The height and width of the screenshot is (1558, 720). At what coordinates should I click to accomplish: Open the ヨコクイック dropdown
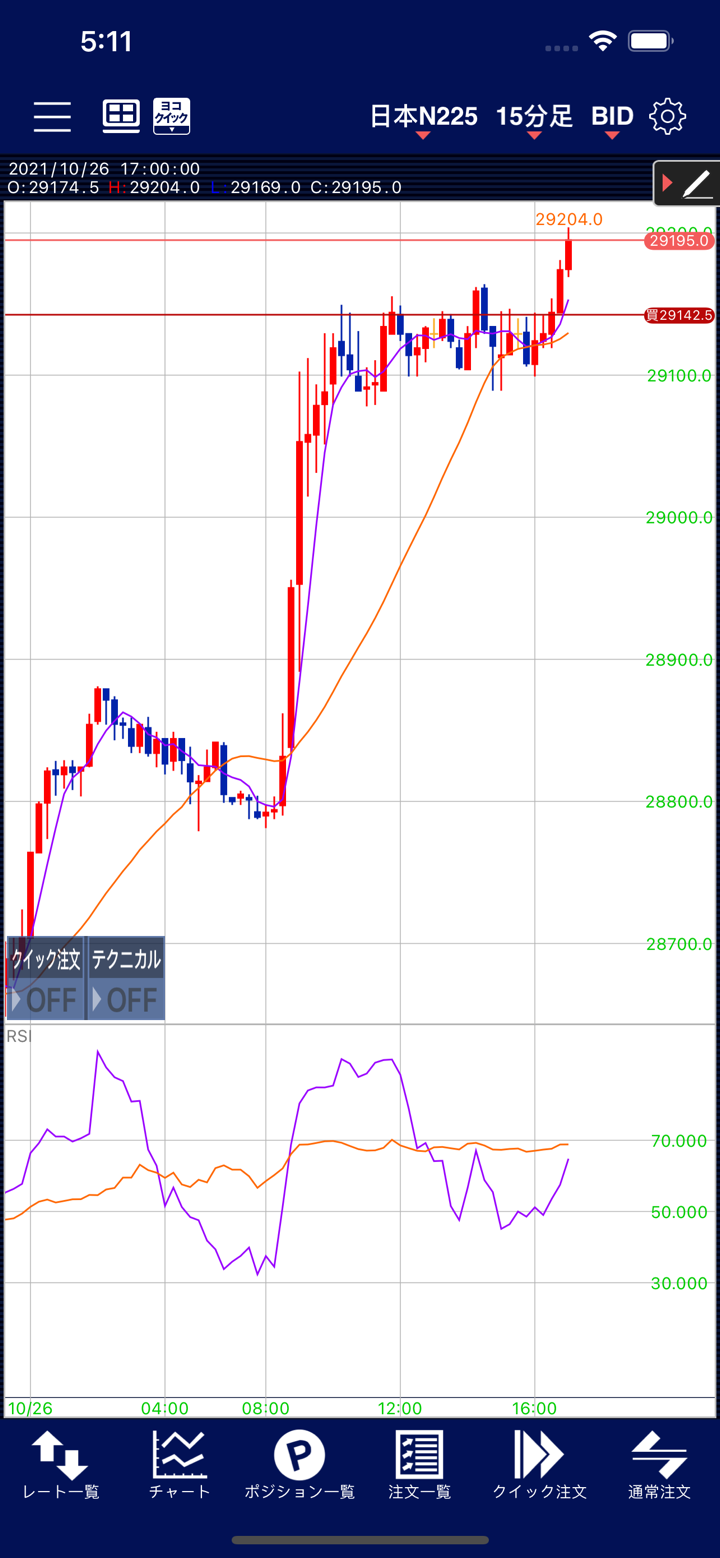point(171,116)
